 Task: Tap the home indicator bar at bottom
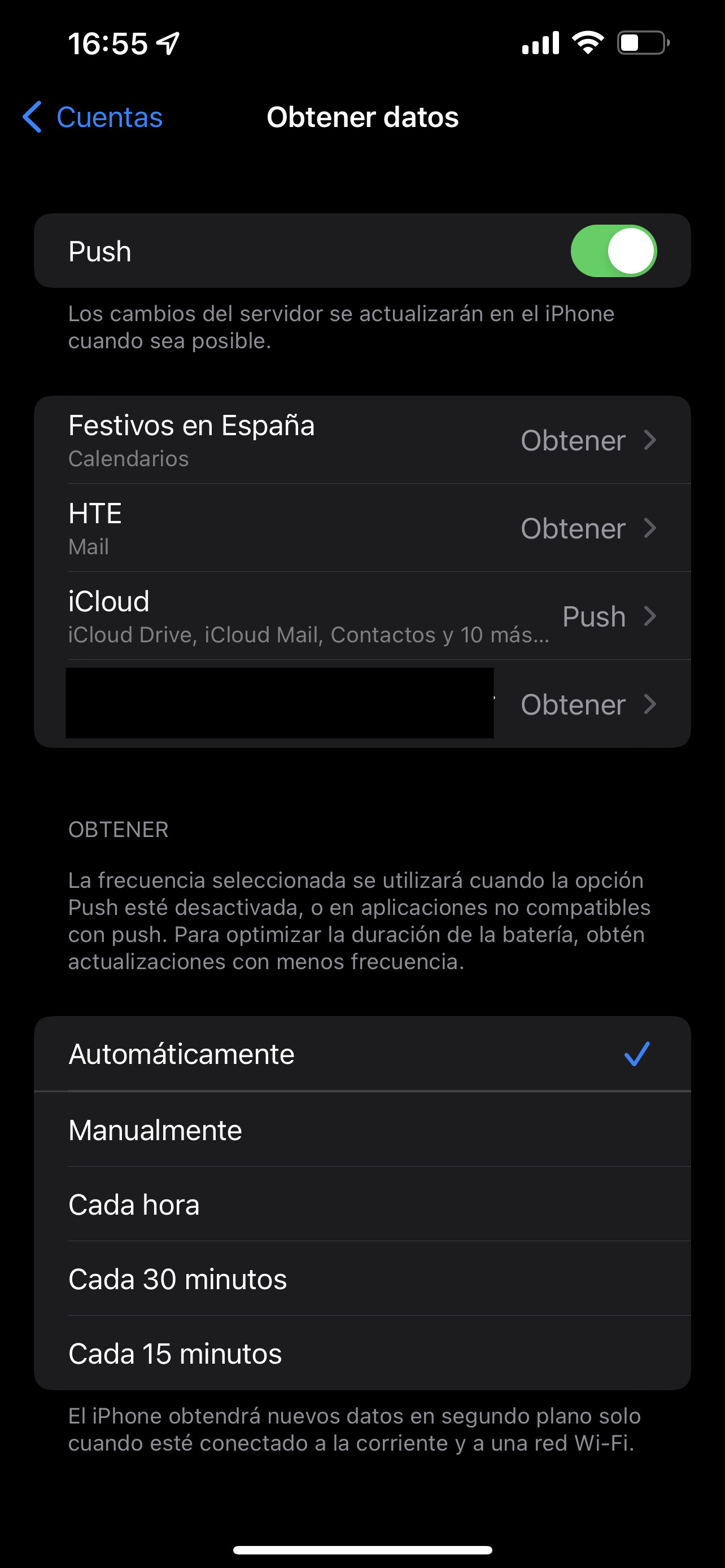[x=362, y=1549]
